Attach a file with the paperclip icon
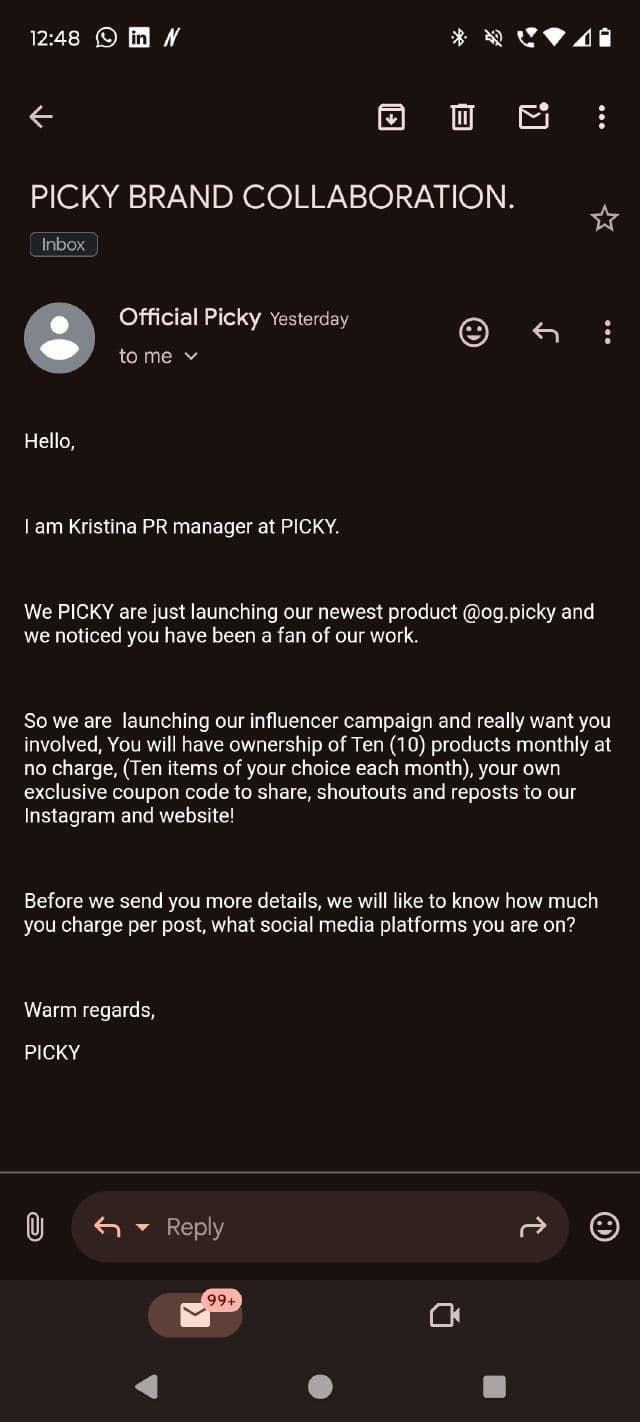The image size is (640, 1422). [35, 1227]
